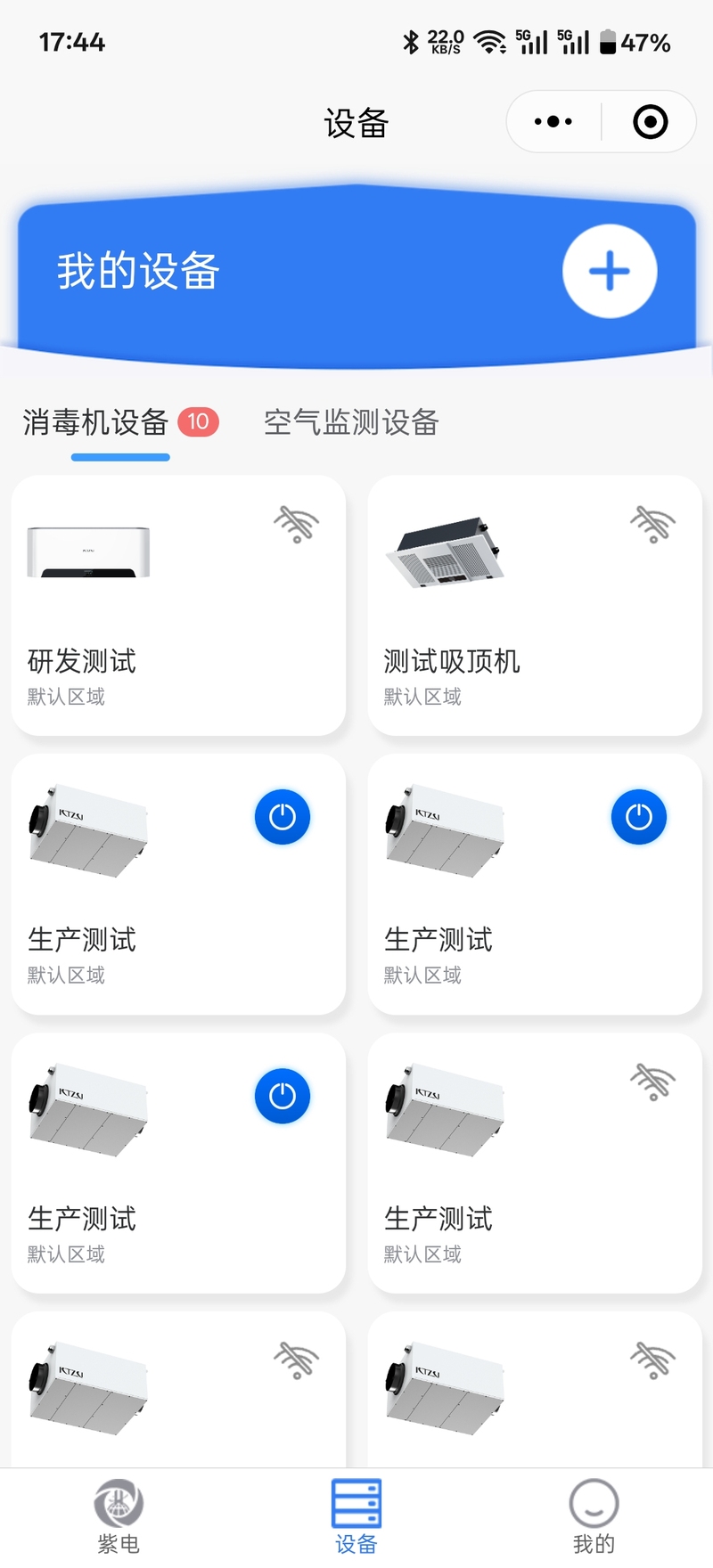The height and width of the screenshot is (1568, 713).
Task: Add a new device with the plus button
Action: click(610, 272)
